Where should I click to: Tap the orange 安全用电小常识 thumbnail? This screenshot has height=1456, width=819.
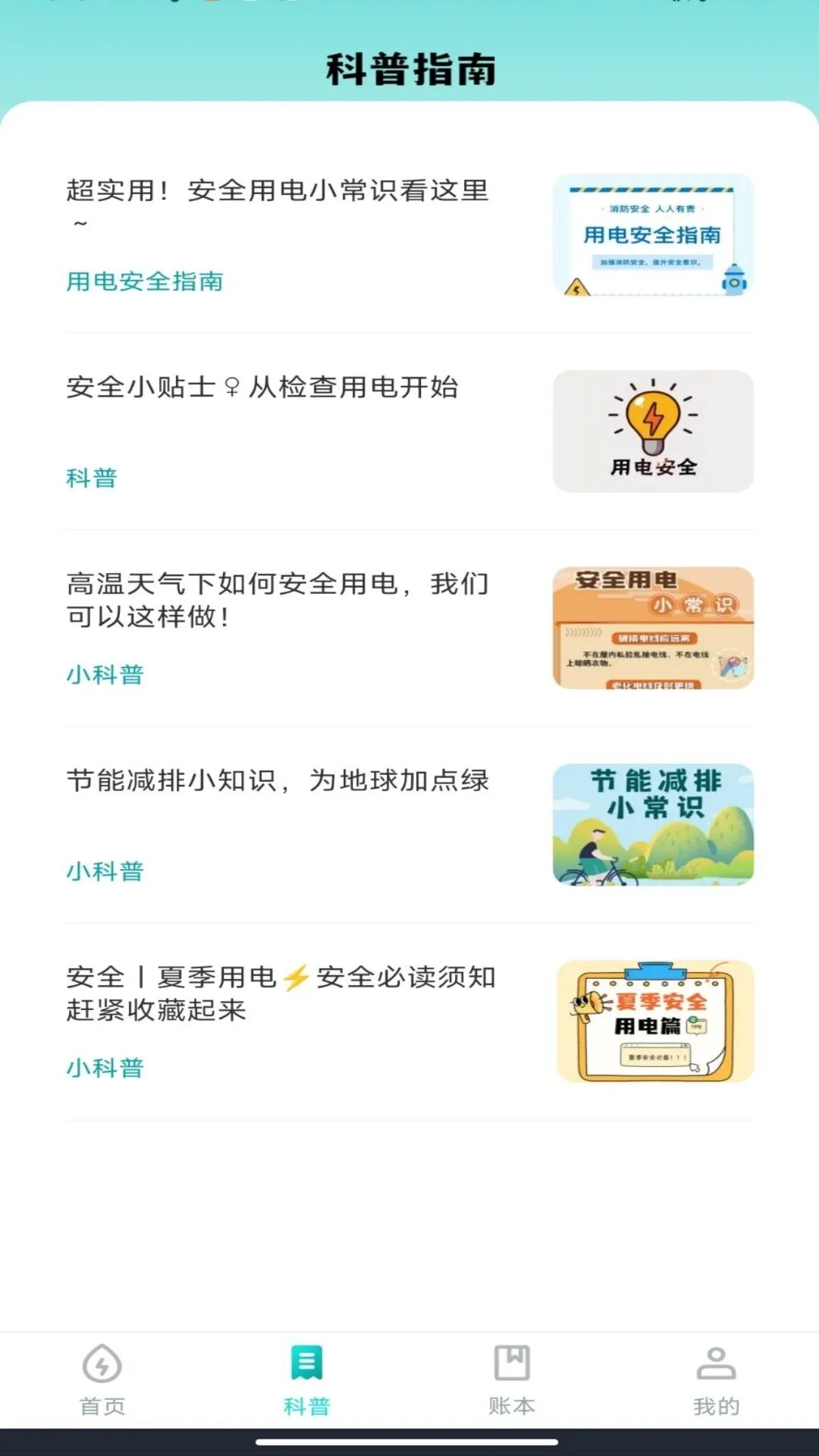[x=654, y=628]
